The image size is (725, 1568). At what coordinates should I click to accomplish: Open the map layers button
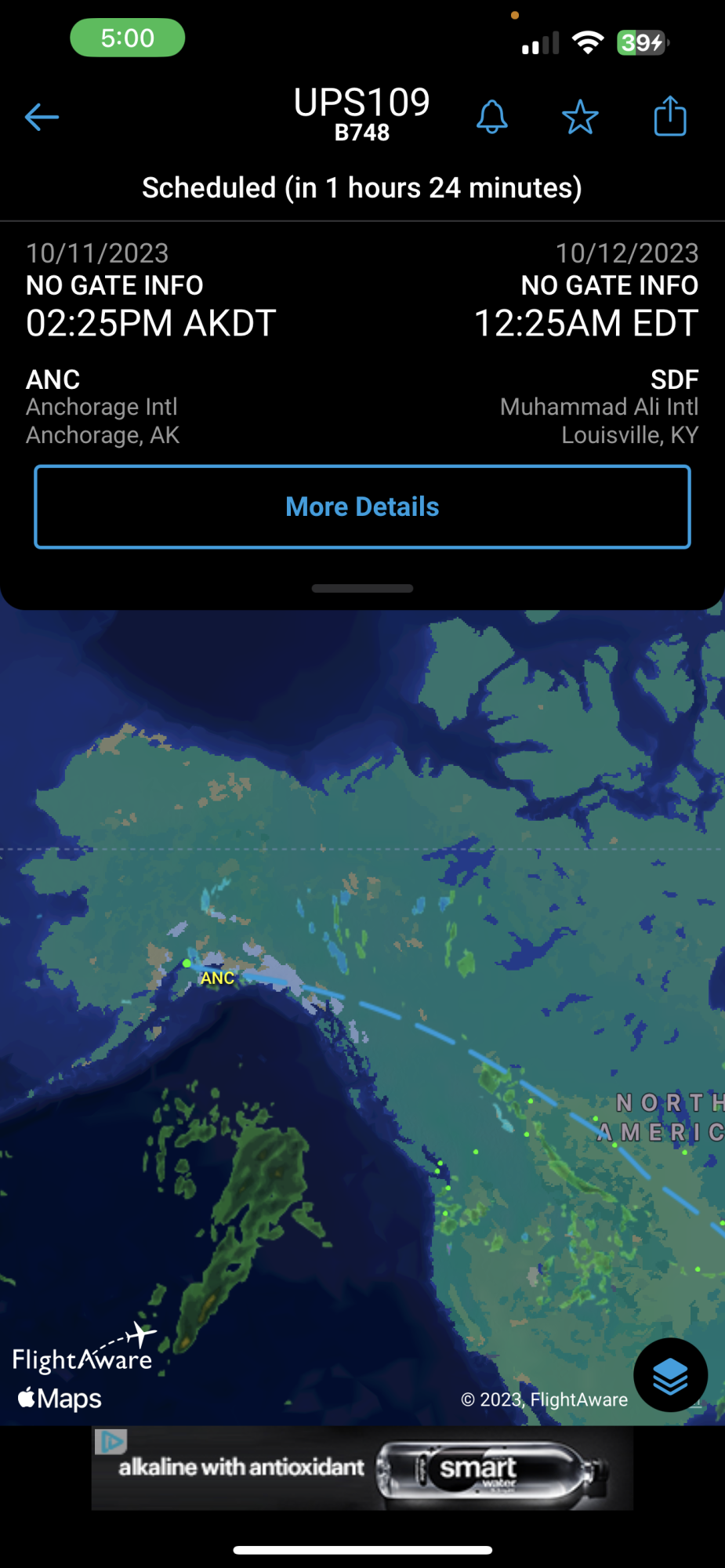pyautogui.click(x=670, y=1375)
